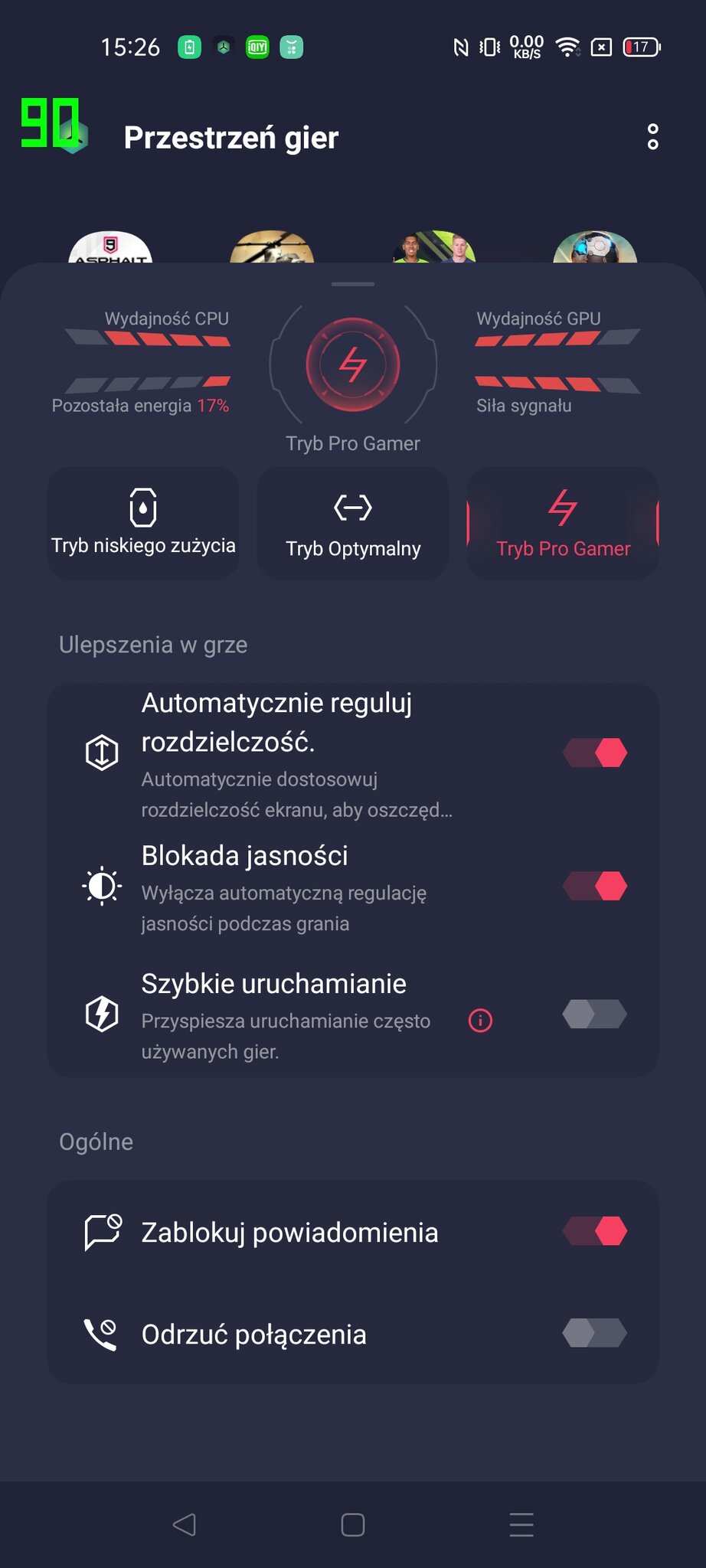Tap the system back button
Image resolution: width=706 pixels, height=1568 pixels.
pos(185,1524)
